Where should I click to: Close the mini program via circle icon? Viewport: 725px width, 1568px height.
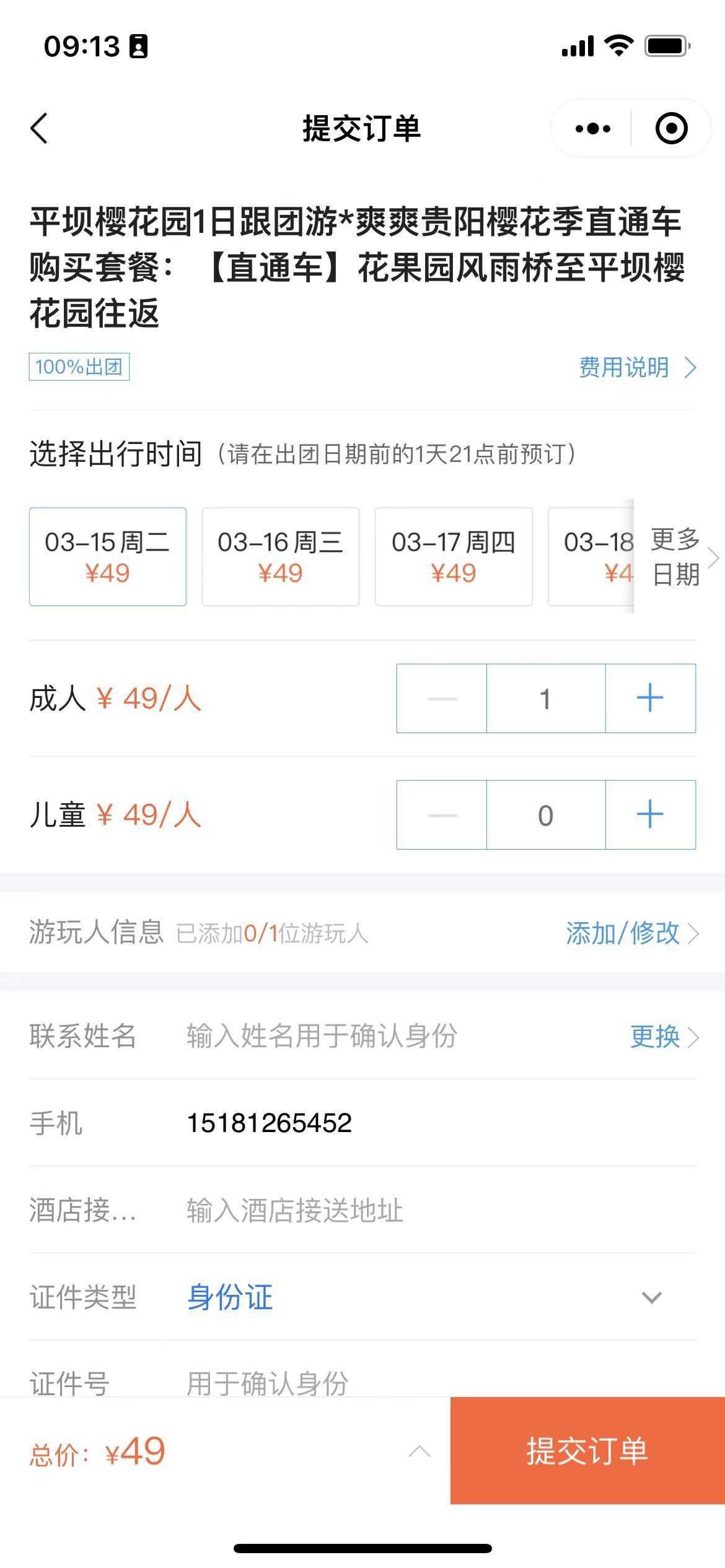671,129
